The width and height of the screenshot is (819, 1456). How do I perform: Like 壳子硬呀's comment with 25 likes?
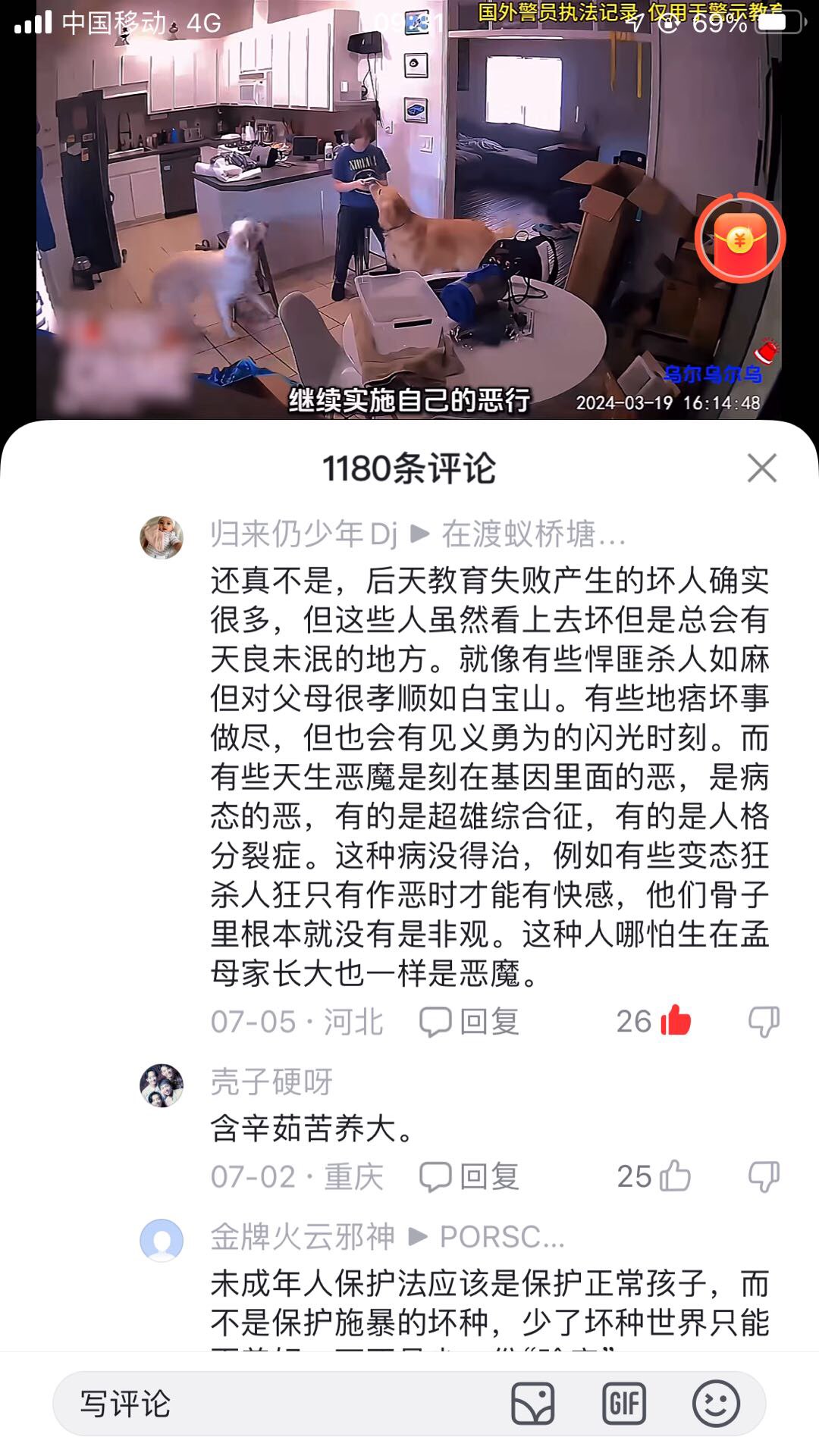[675, 1176]
